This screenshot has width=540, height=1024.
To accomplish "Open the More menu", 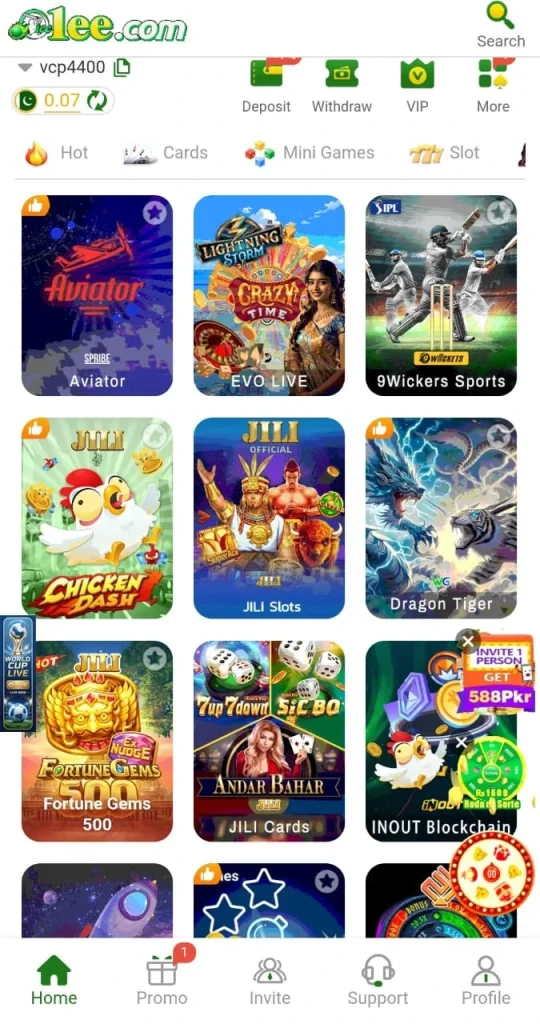I will click(493, 86).
